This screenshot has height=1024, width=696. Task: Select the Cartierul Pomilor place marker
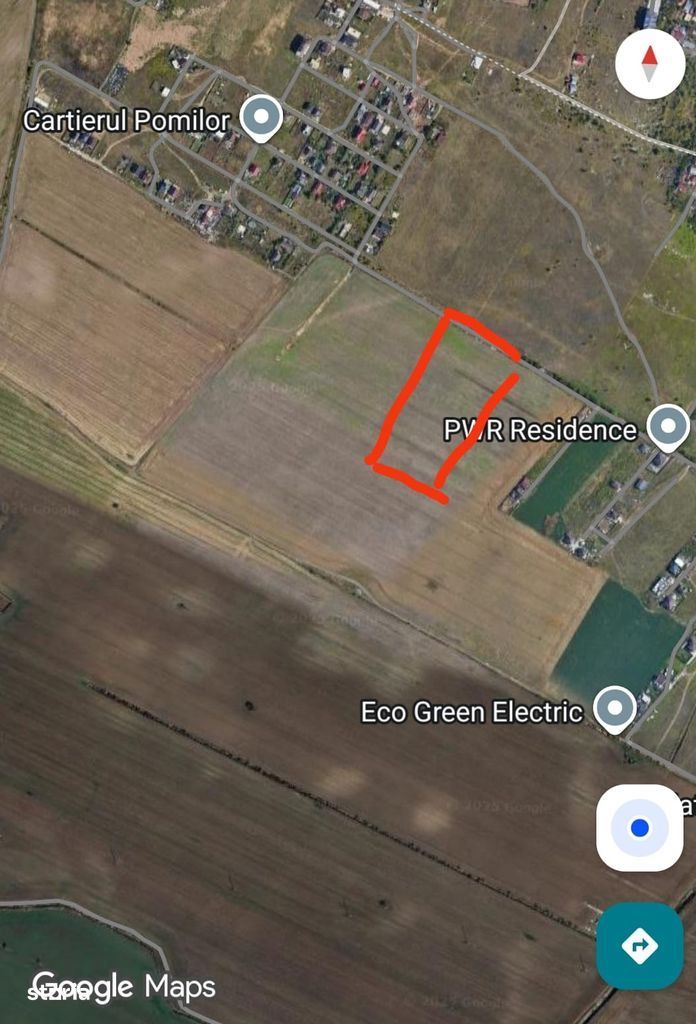[x=261, y=118]
